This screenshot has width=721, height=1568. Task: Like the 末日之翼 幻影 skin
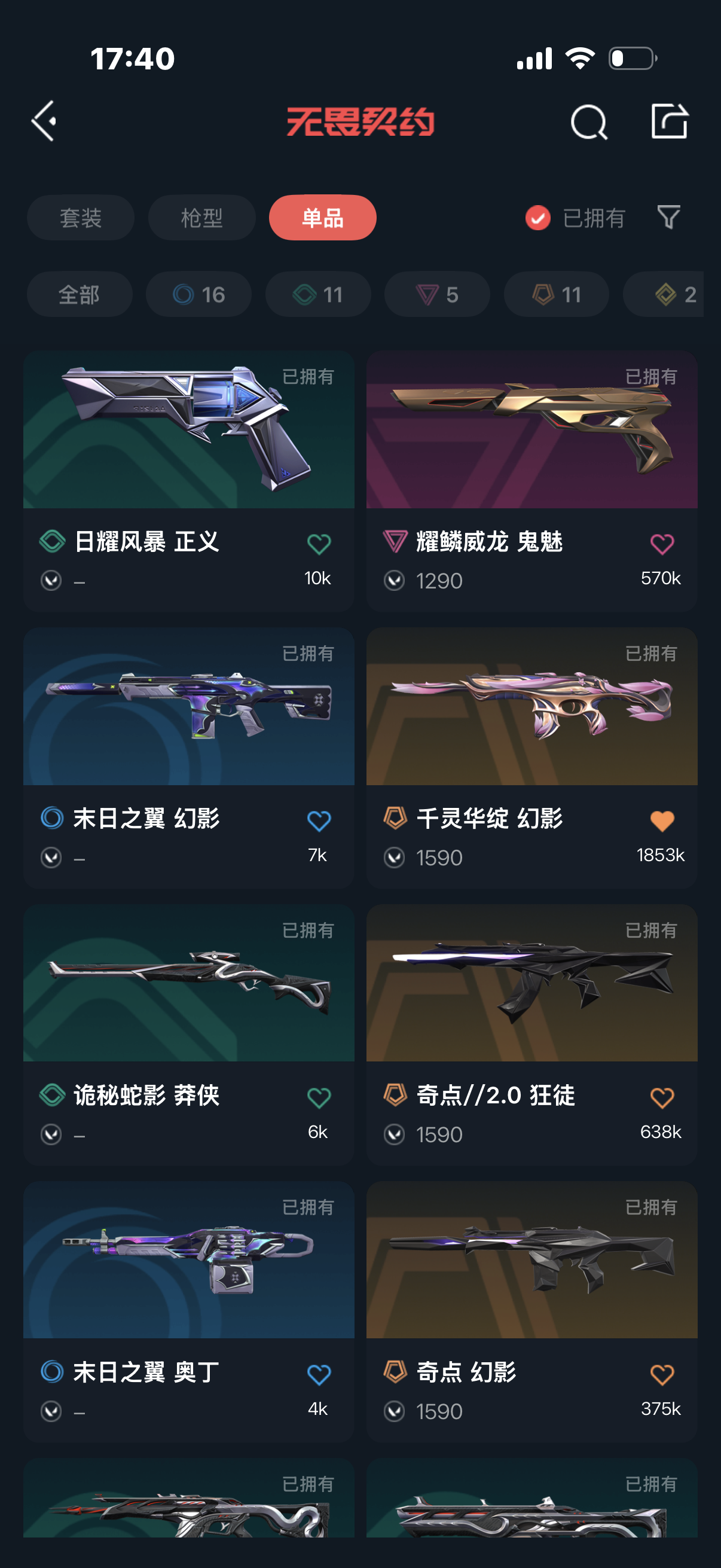pyautogui.click(x=319, y=820)
